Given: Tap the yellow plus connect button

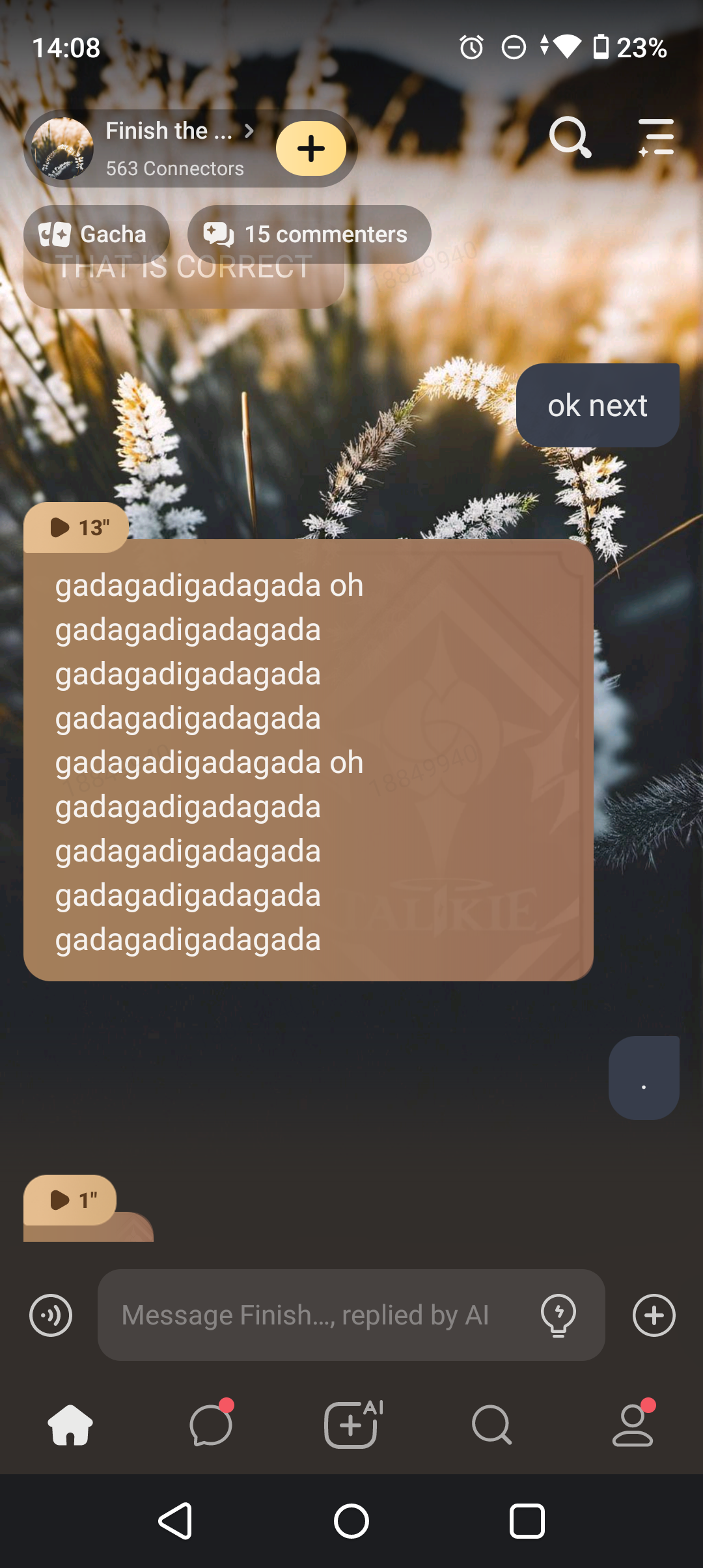Looking at the screenshot, I should click(311, 148).
